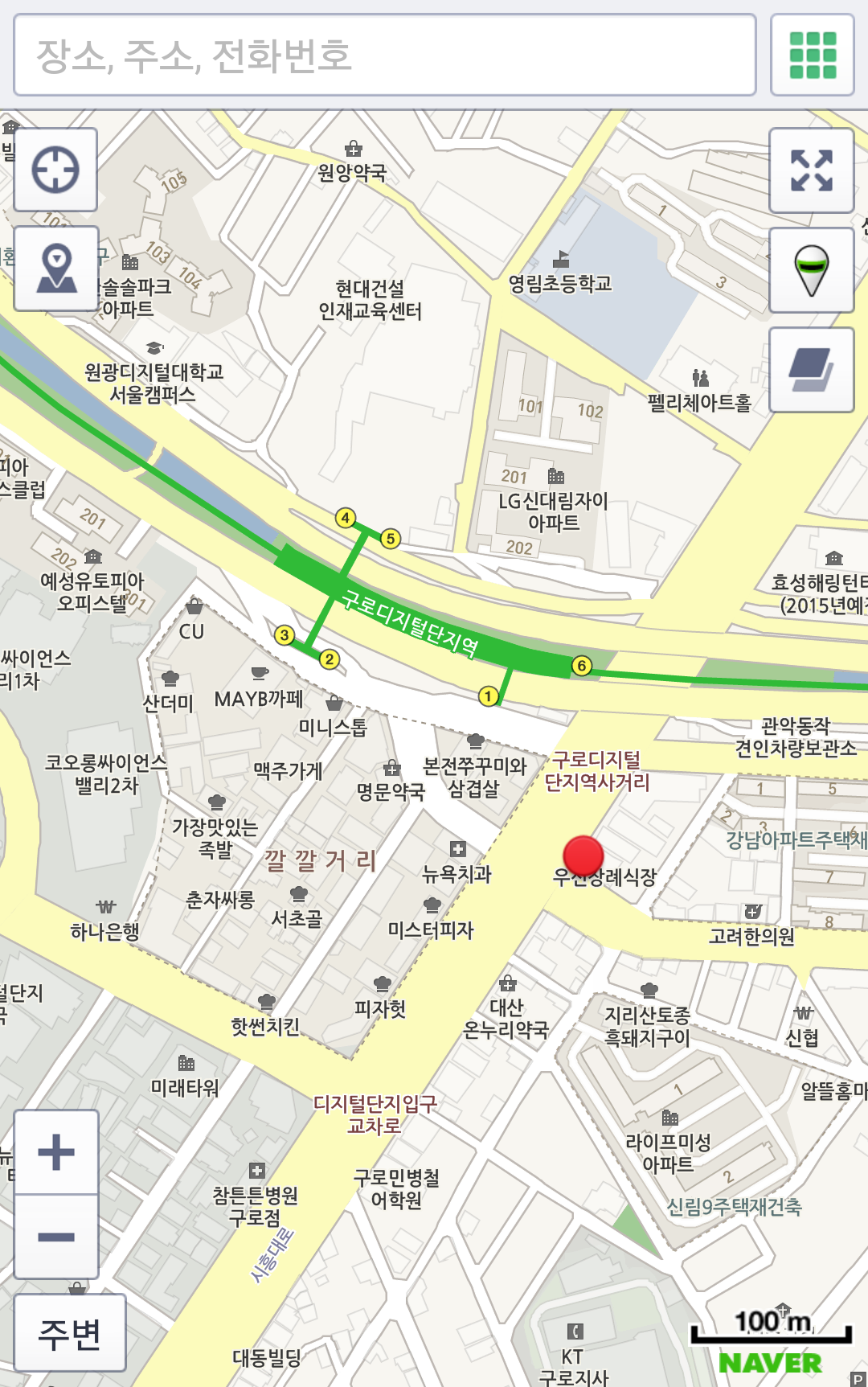Viewport: 868px width, 1387px height.
Task: Open the 주변 nearby places button
Action: (70, 1332)
